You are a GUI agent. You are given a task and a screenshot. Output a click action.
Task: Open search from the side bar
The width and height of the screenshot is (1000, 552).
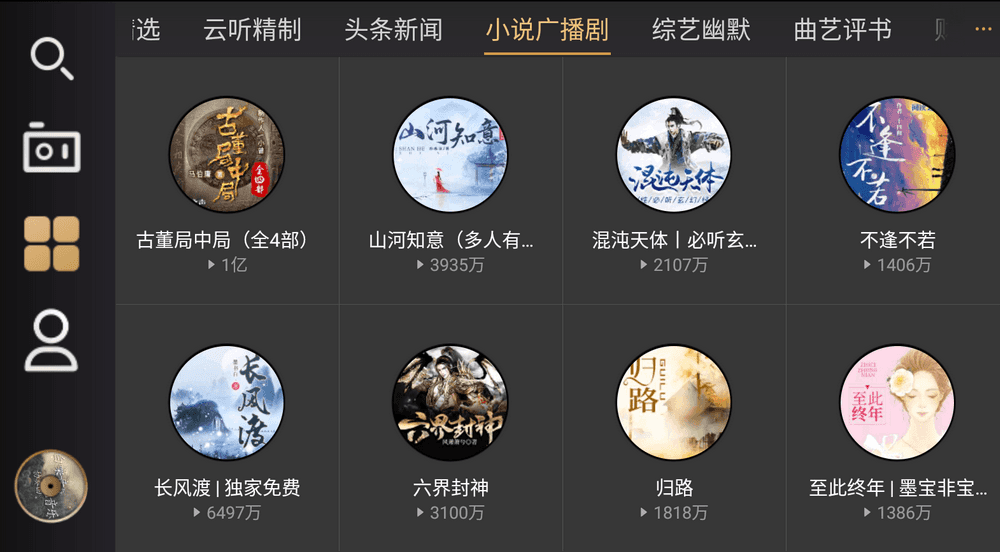pos(51,58)
